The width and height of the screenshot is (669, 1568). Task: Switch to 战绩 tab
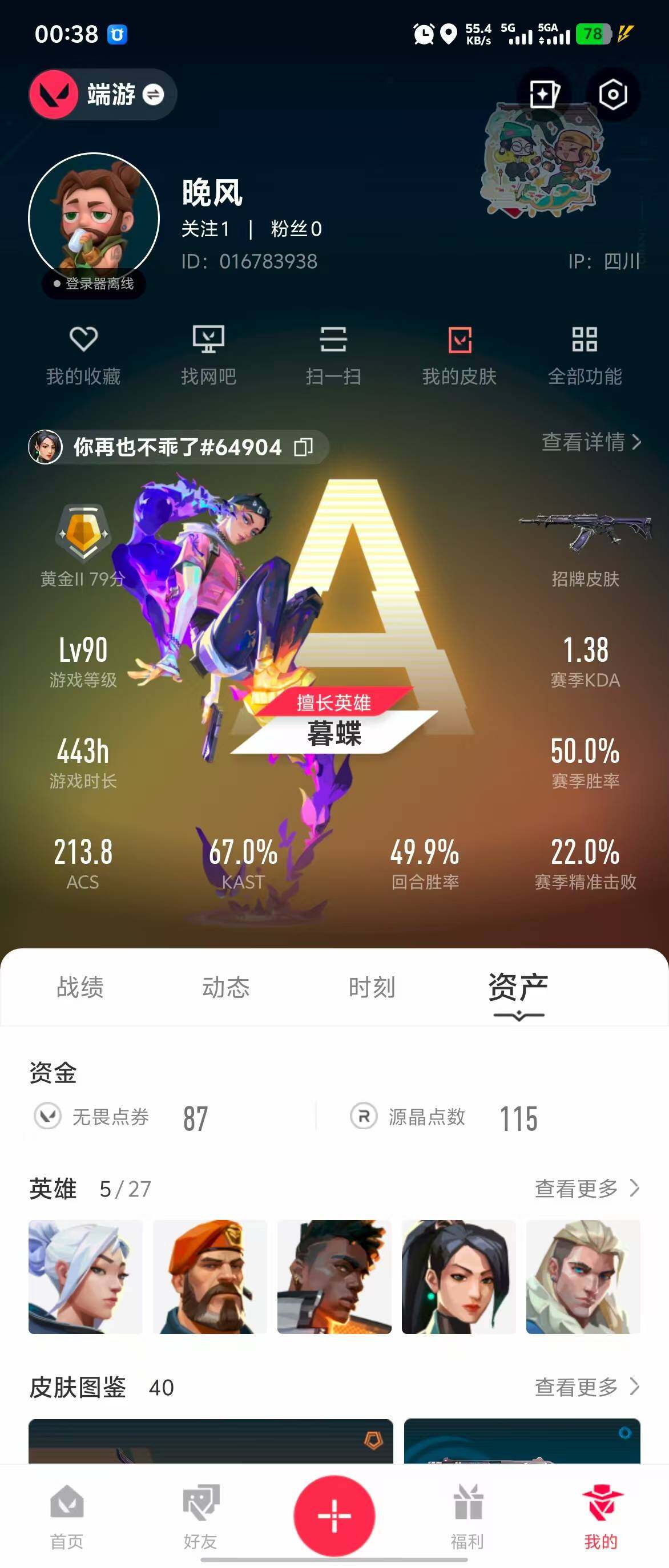(x=80, y=987)
